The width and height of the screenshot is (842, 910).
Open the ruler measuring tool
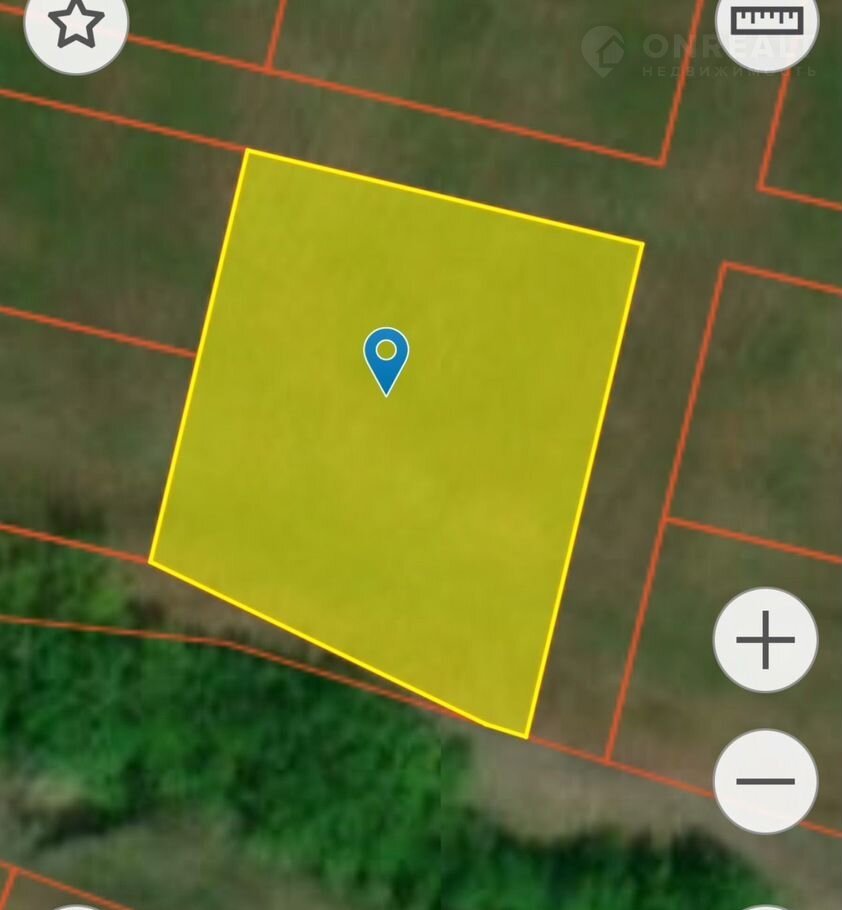[x=767, y=23]
